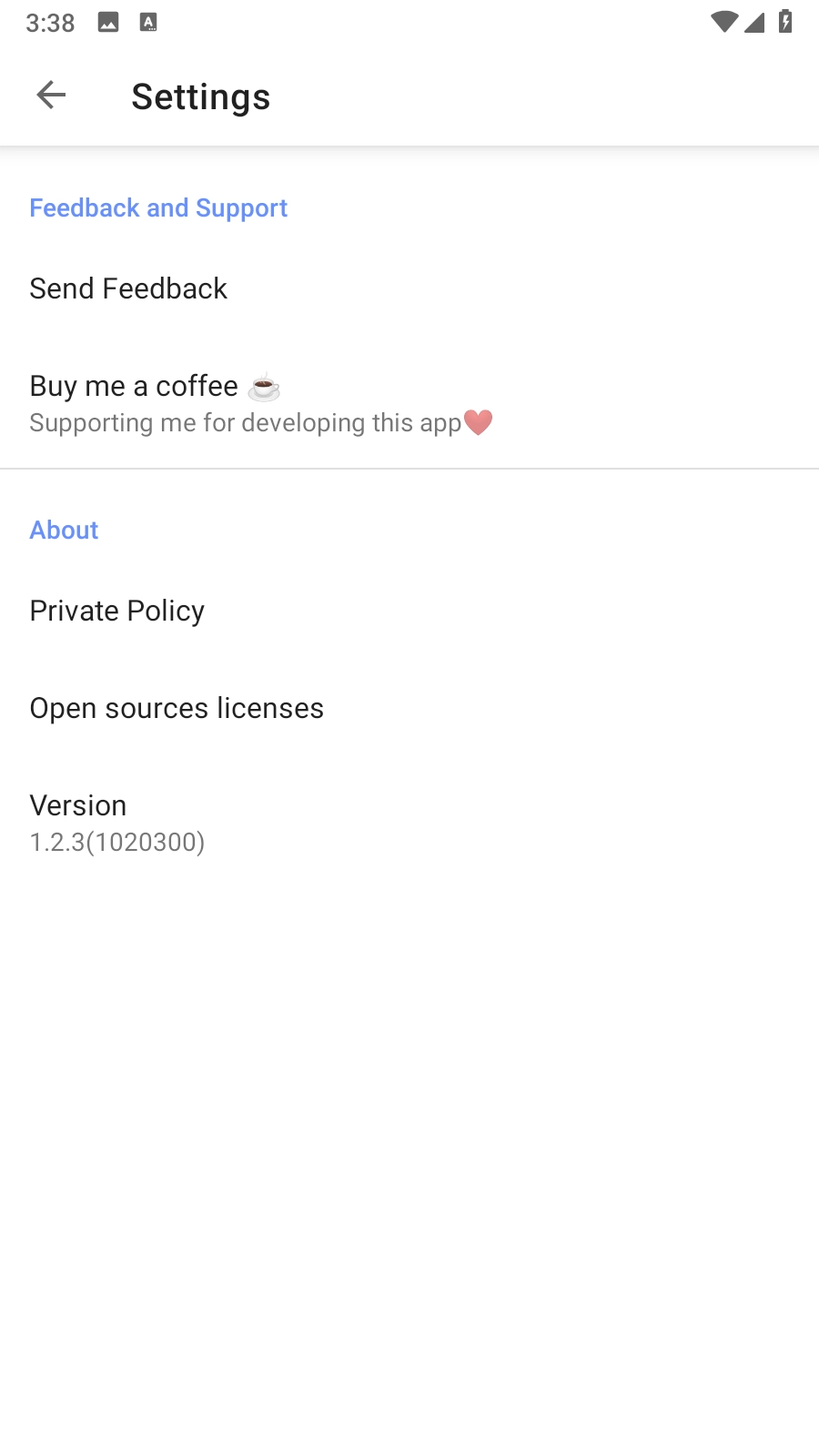View the Private Policy
This screenshot has height=1456, width=819.
[409, 611]
